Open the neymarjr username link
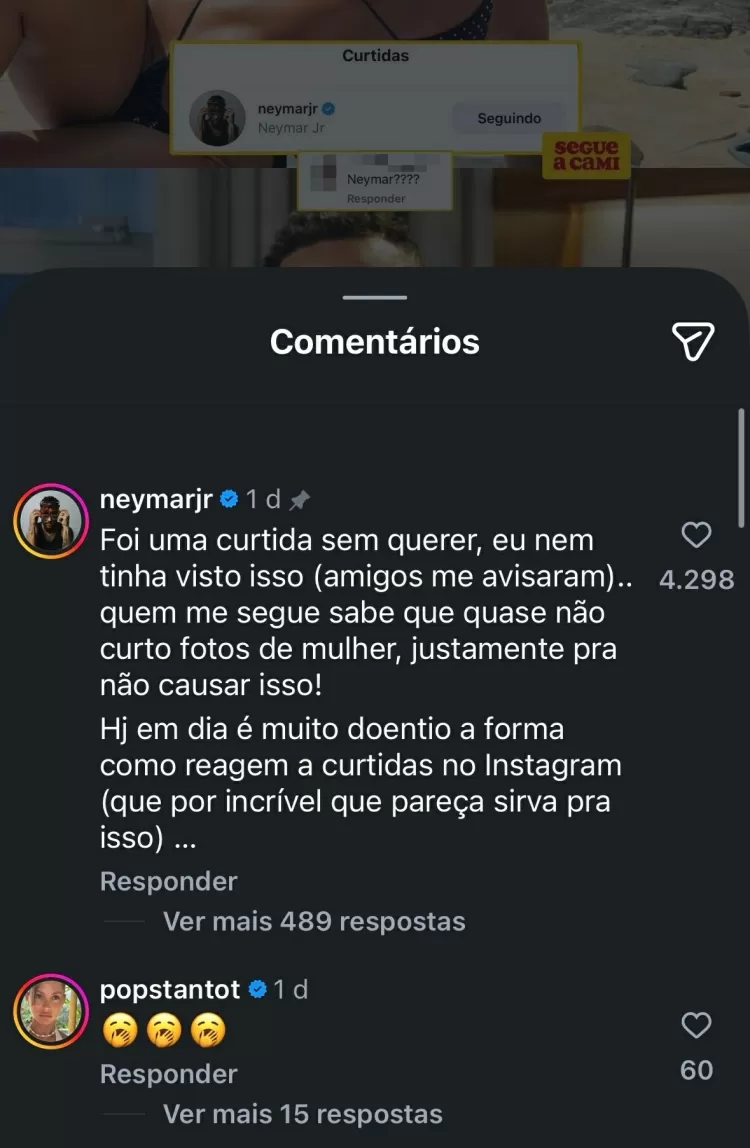Viewport: 750px width, 1148px height. pyautogui.click(x=157, y=499)
